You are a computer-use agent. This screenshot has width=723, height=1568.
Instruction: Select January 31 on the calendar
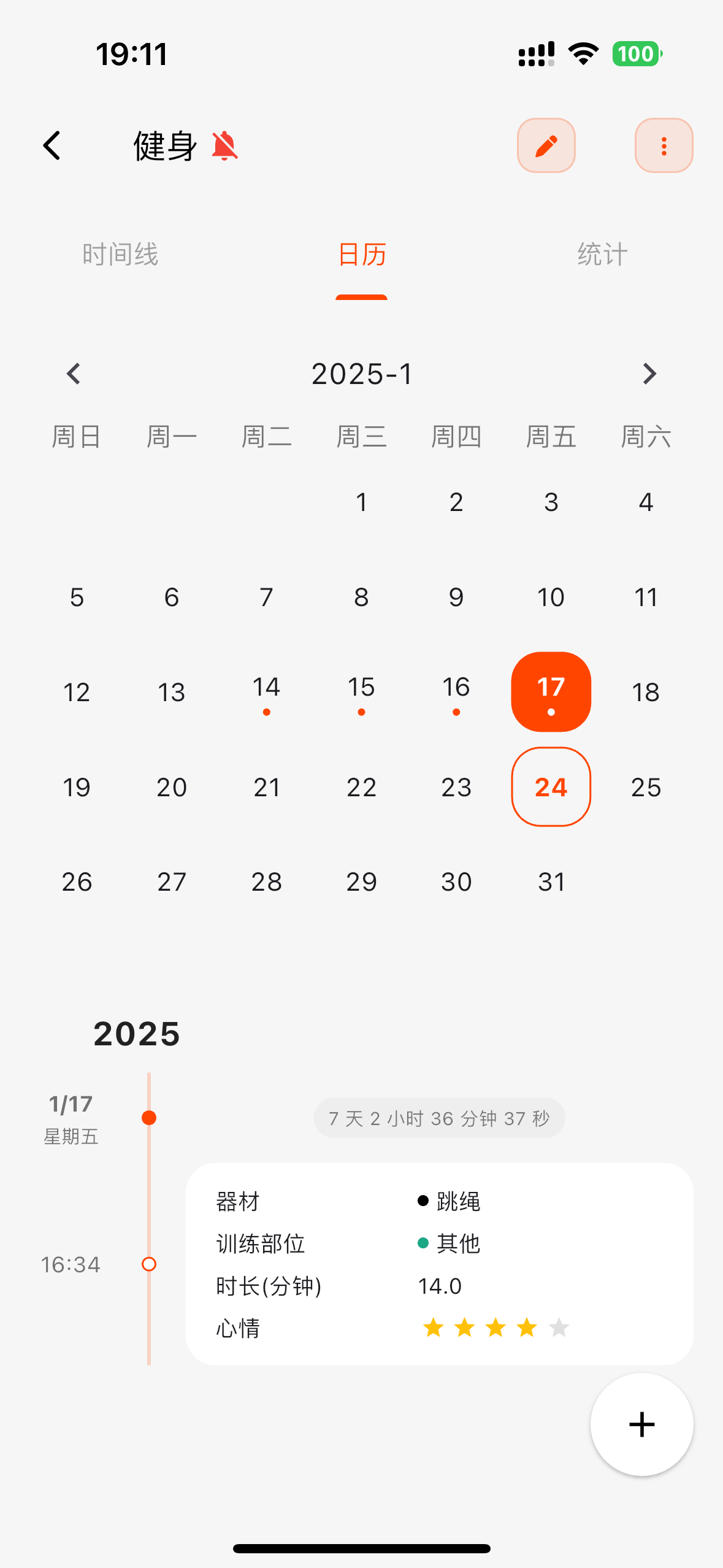pyautogui.click(x=551, y=882)
